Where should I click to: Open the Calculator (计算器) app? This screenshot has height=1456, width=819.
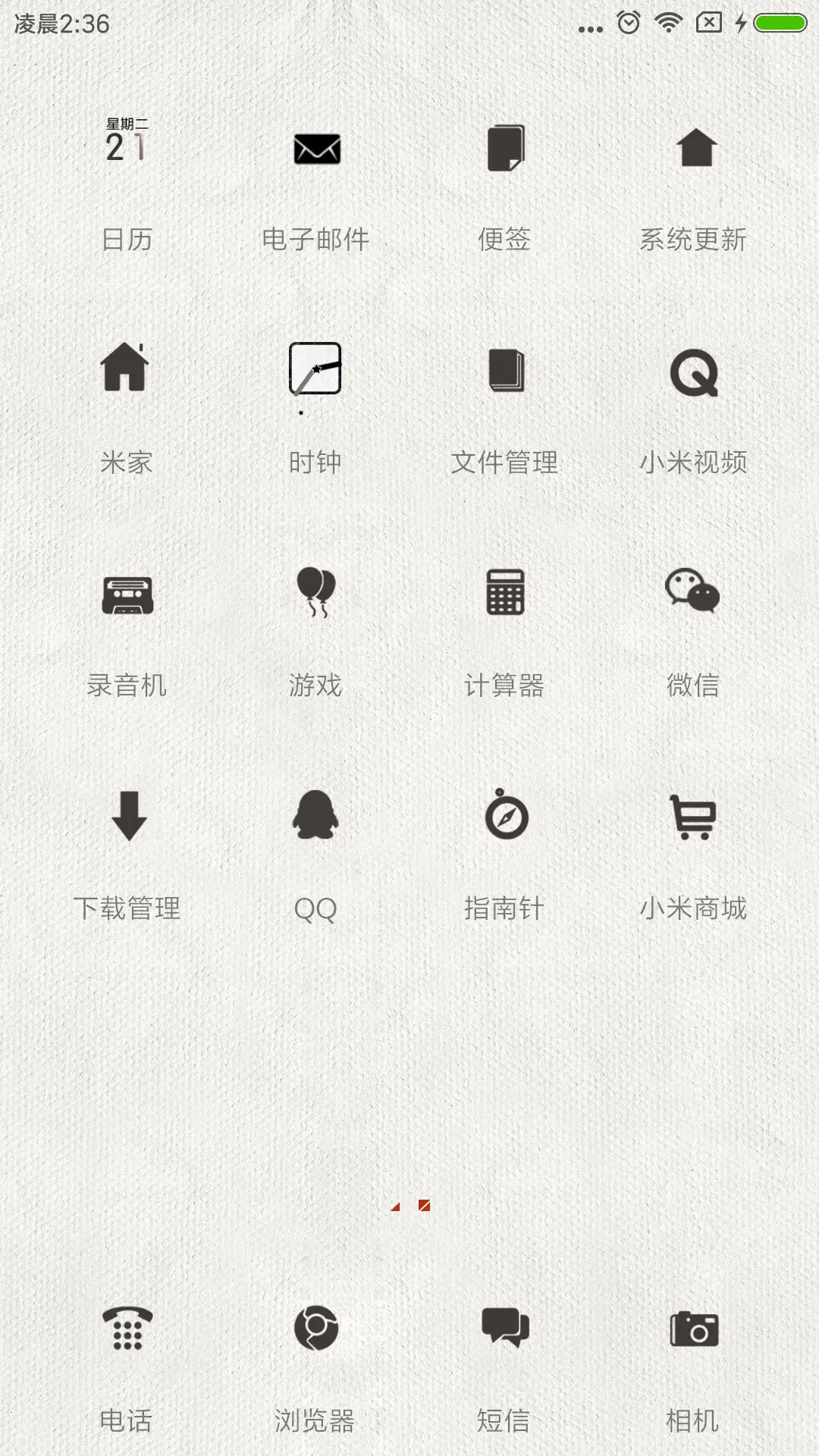click(505, 595)
